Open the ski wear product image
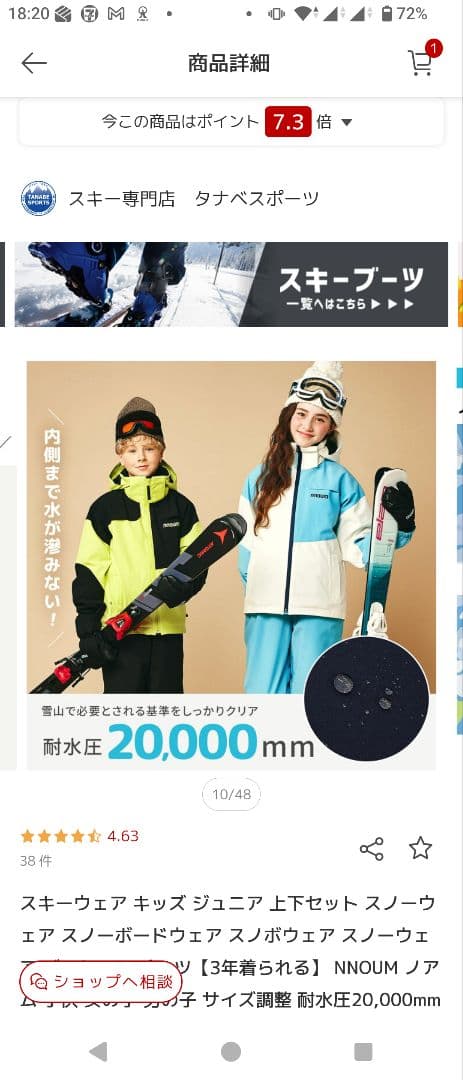463x1080 pixels. (x=232, y=565)
